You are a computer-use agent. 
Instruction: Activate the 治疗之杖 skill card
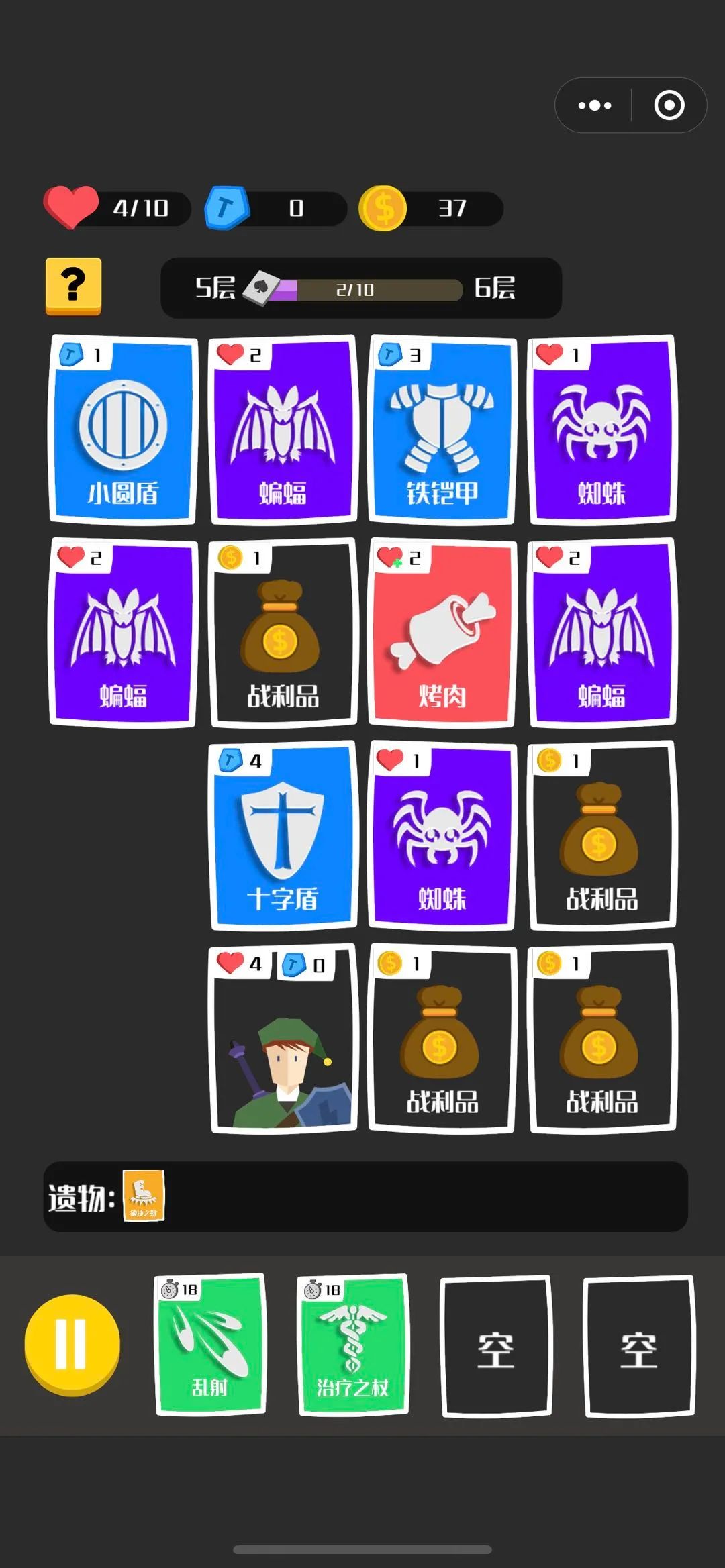pos(353,1345)
